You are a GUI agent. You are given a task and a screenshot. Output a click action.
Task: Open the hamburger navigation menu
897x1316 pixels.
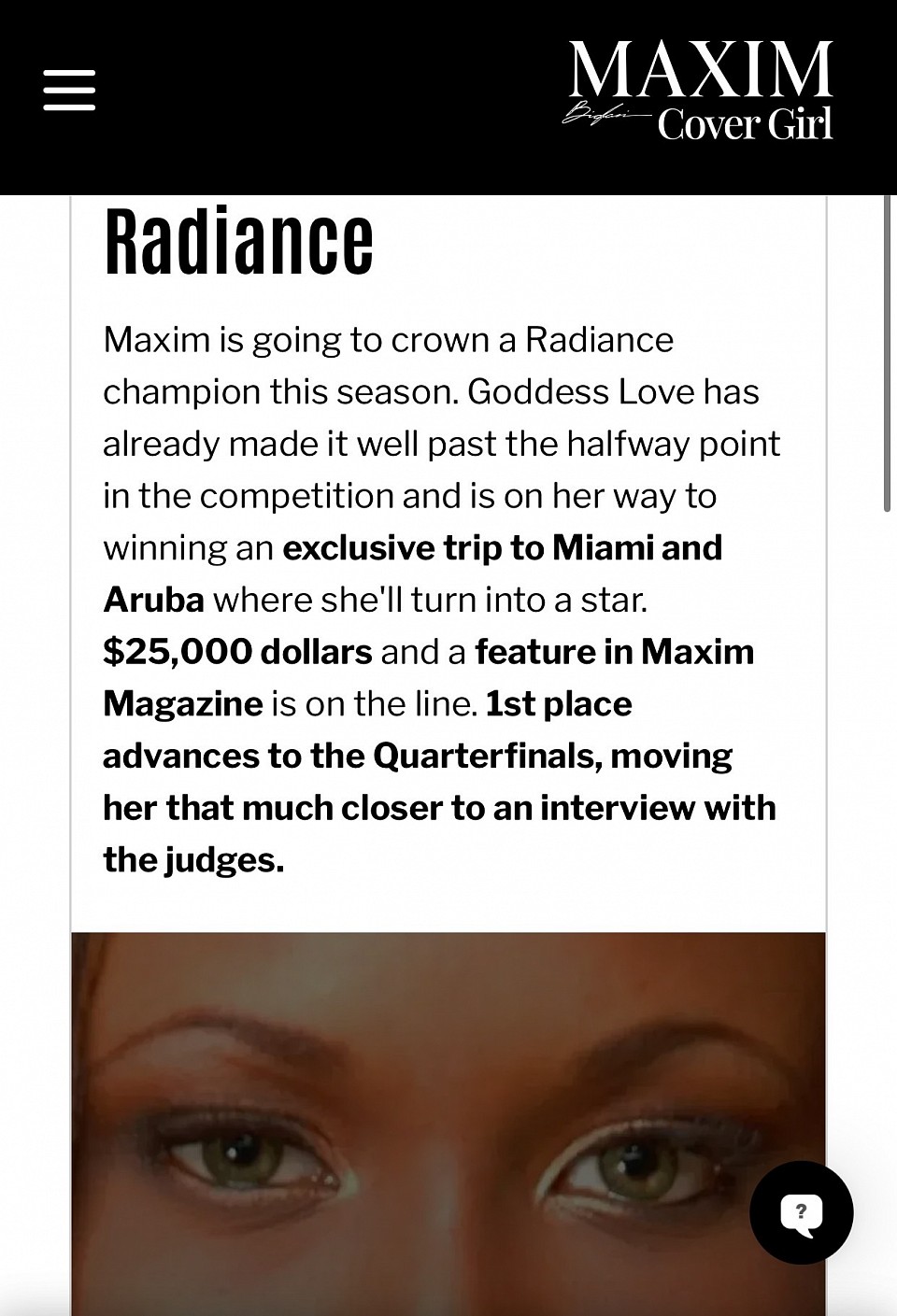pyautogui.click(x=69, y=91)
